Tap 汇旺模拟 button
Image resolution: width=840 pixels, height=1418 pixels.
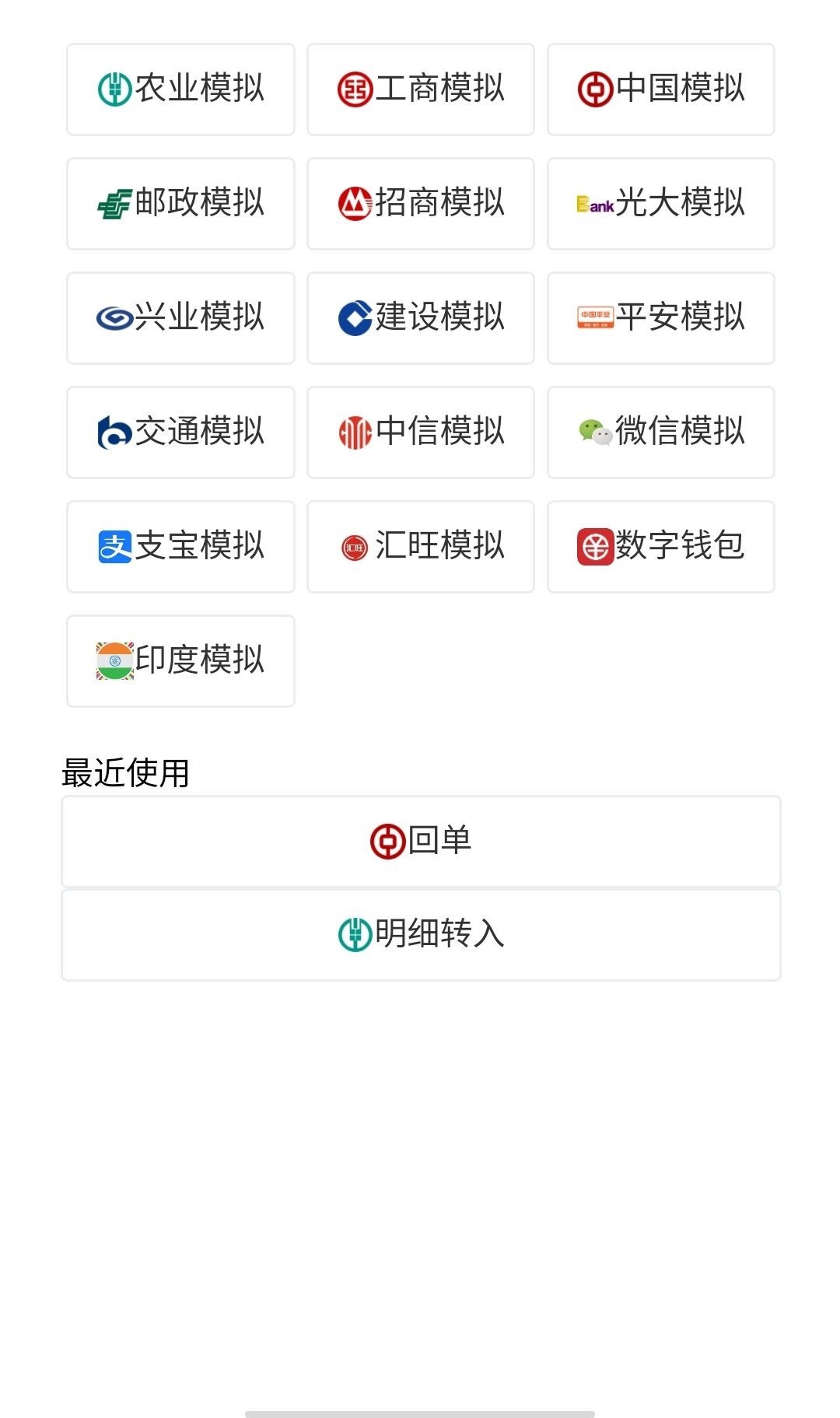[420, 546]
